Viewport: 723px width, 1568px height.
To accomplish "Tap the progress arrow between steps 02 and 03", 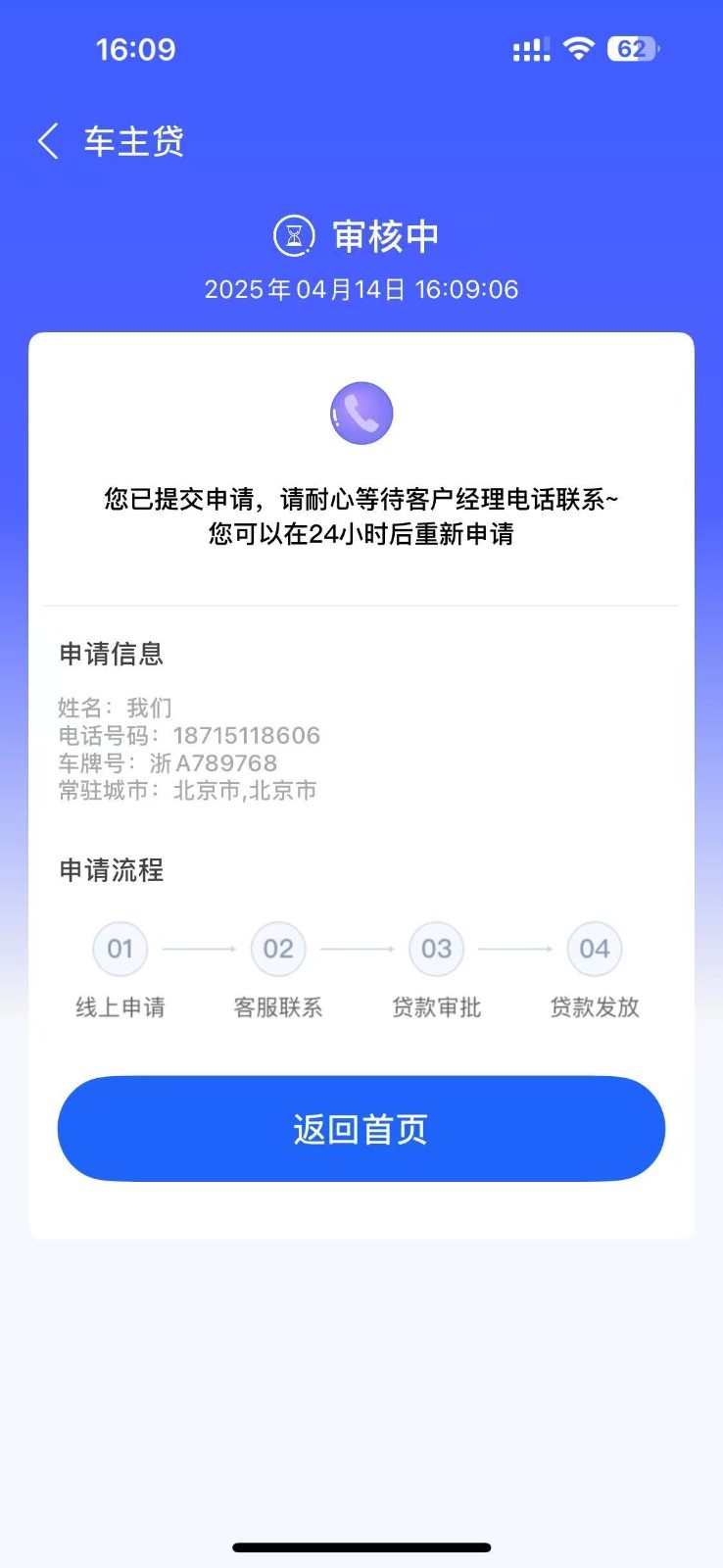I will click(358, 949).
